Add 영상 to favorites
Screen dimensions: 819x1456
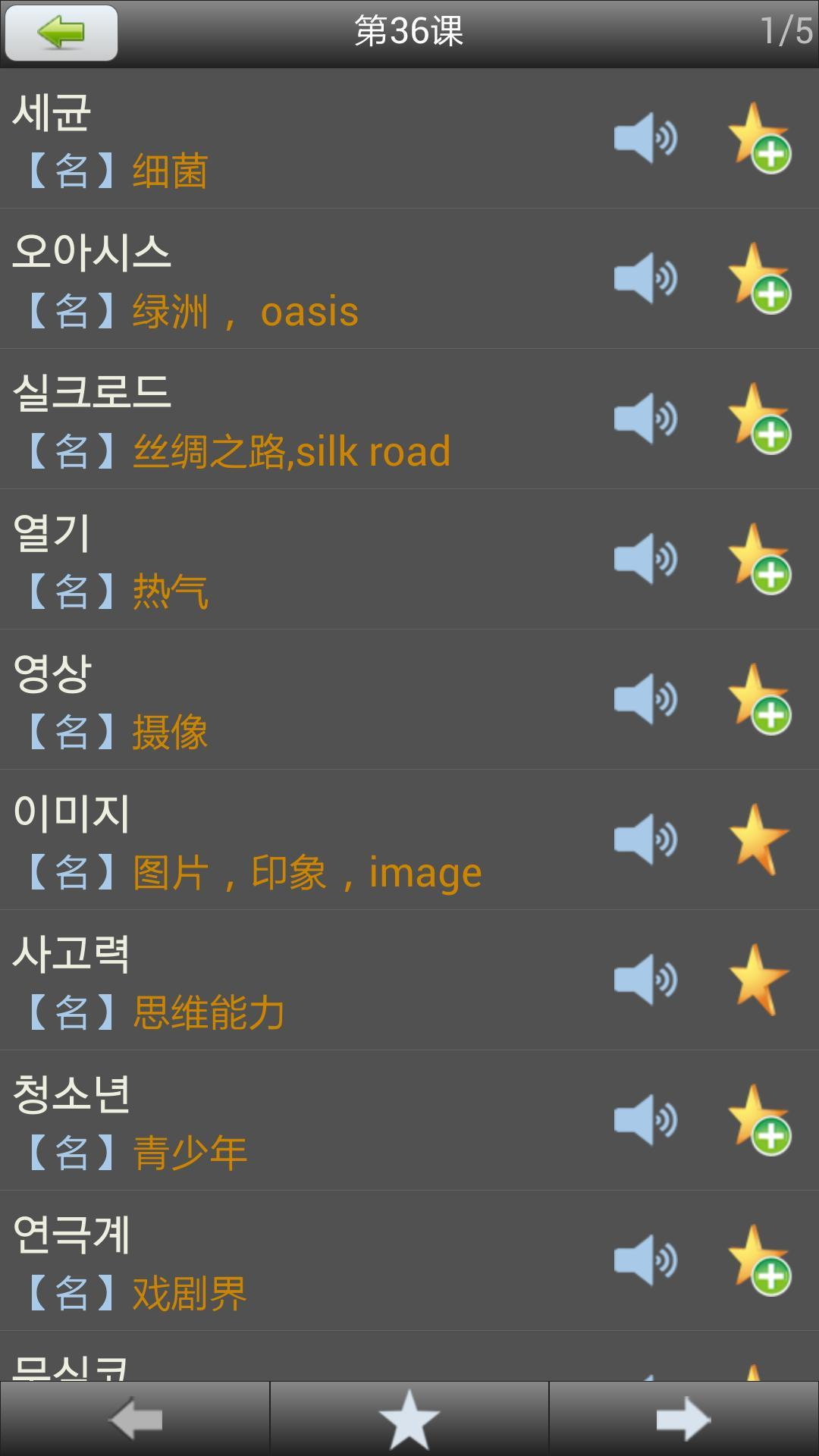[x=758, y=699]
